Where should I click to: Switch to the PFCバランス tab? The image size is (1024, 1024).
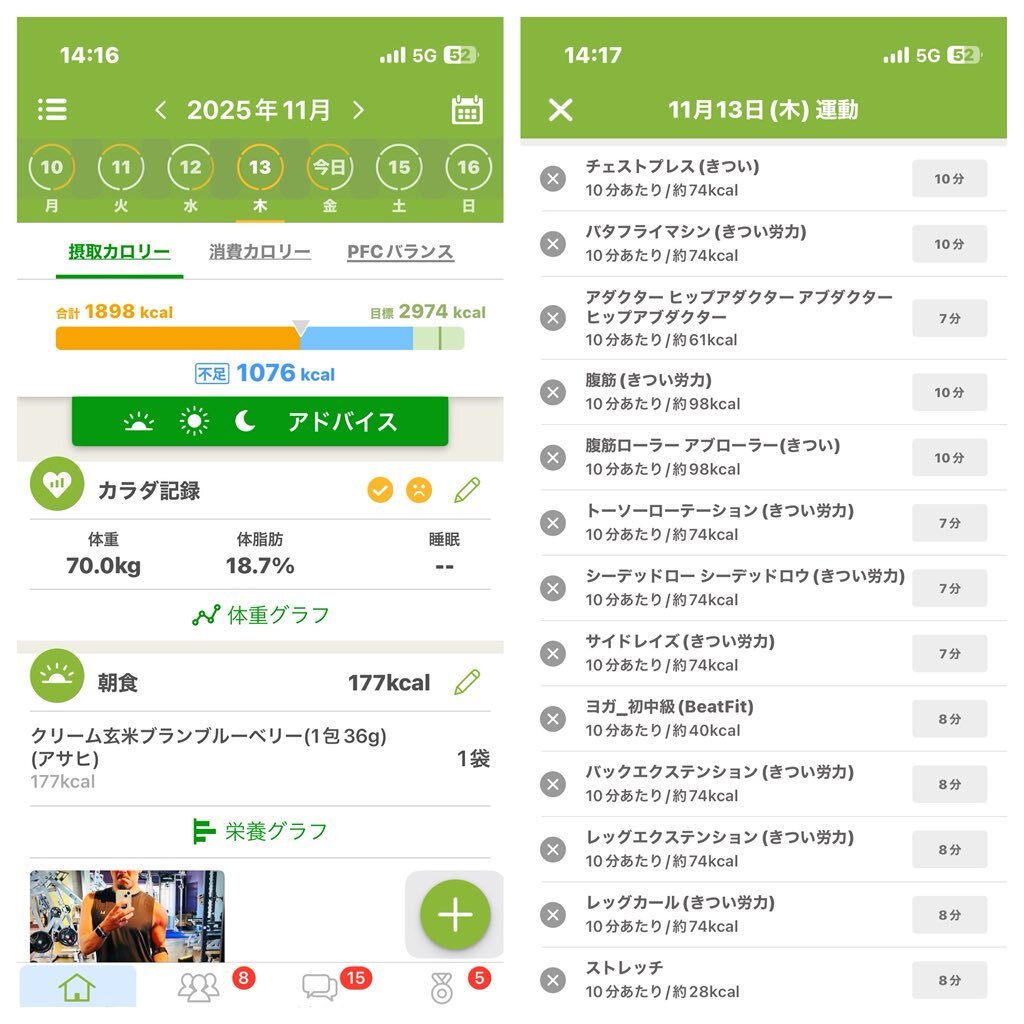[400, 252]
